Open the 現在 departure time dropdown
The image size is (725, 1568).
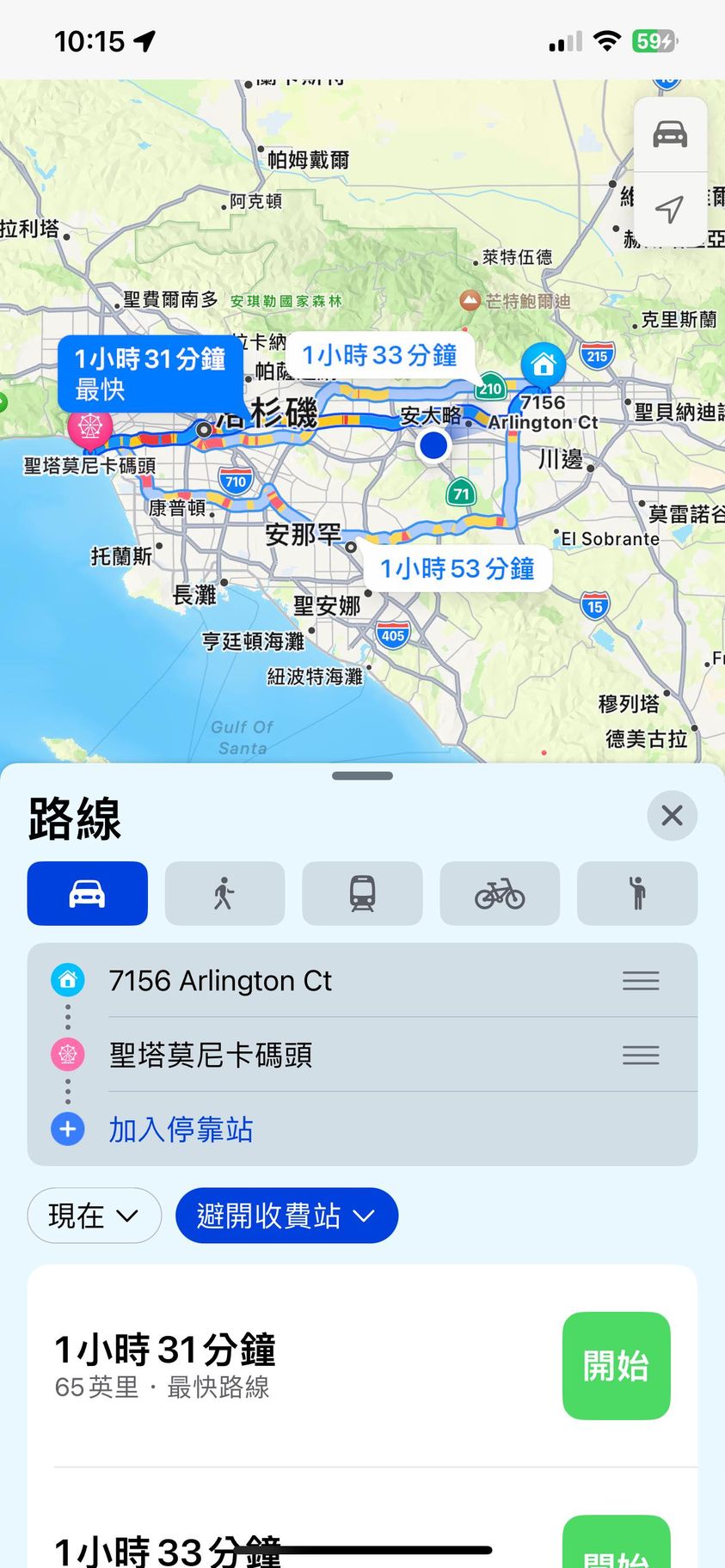coord(94,1216)
